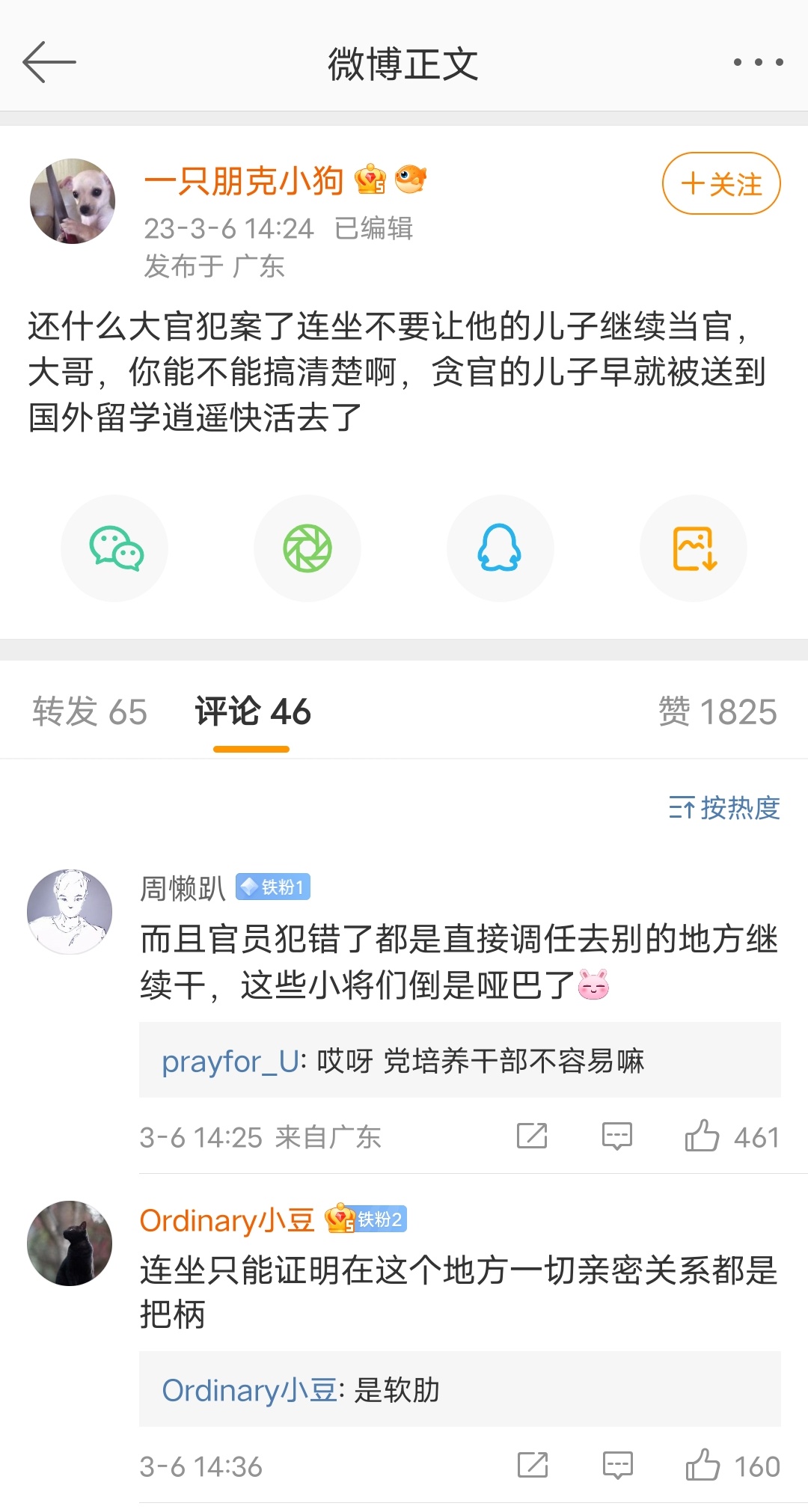Open the 赞 1825 likes tab
The height and width of the screenshot is (1512, 808).
pos(717,711)
